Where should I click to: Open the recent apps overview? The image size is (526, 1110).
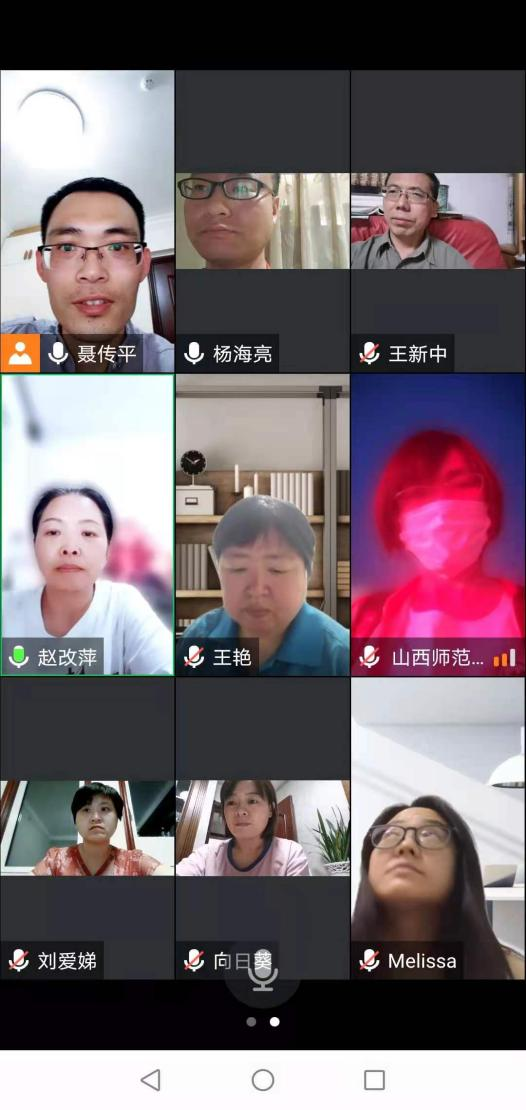click(x=375, y=1080)
